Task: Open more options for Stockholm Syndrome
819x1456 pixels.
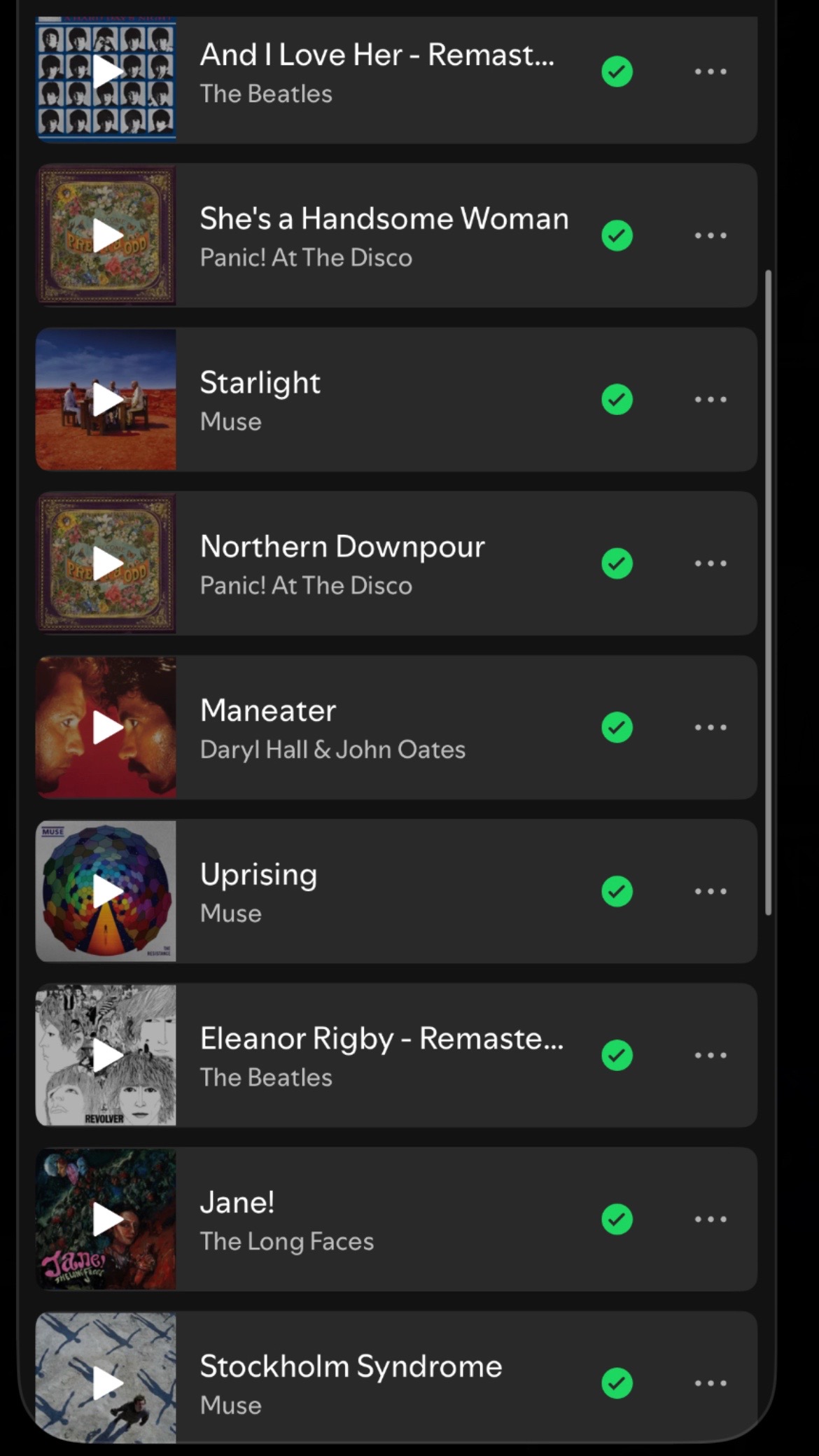Action: pyautogui.click(x=710, y=1382)
